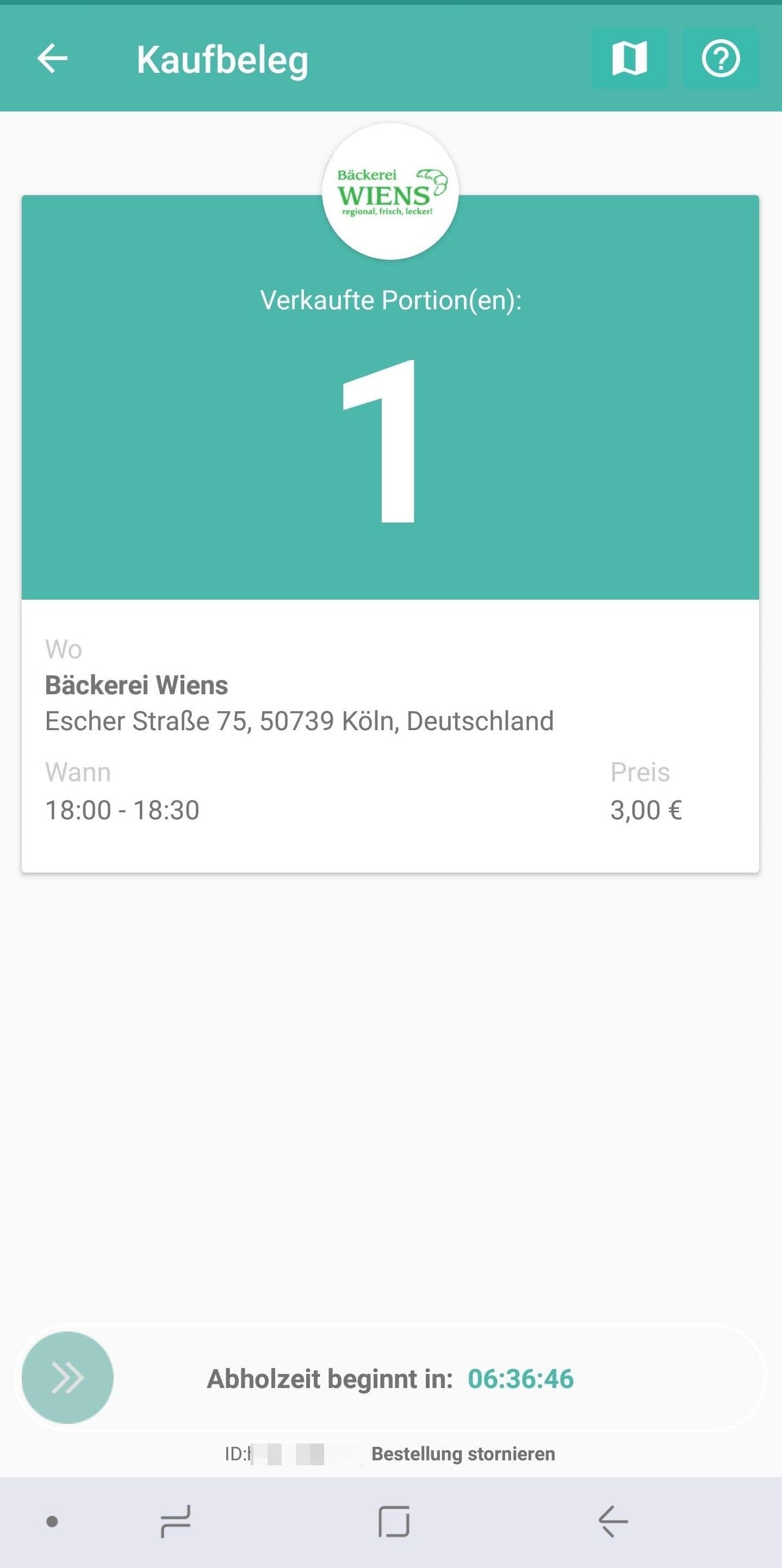Viewport: 782px width, 1568px height.
Task: Tap the double-arrow pickup slider button
Action: coord(67,1378)
